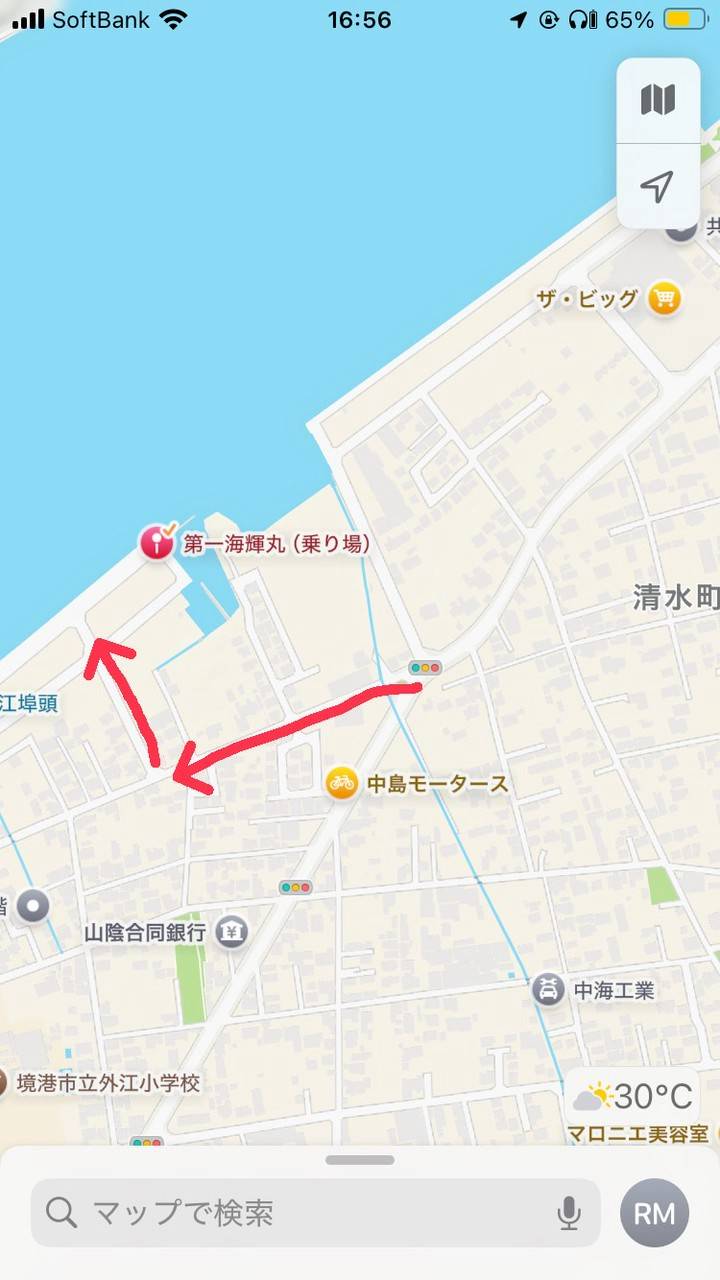
Task: Select the 中島モータース bicycle shop marker
Action: (342, 783)
